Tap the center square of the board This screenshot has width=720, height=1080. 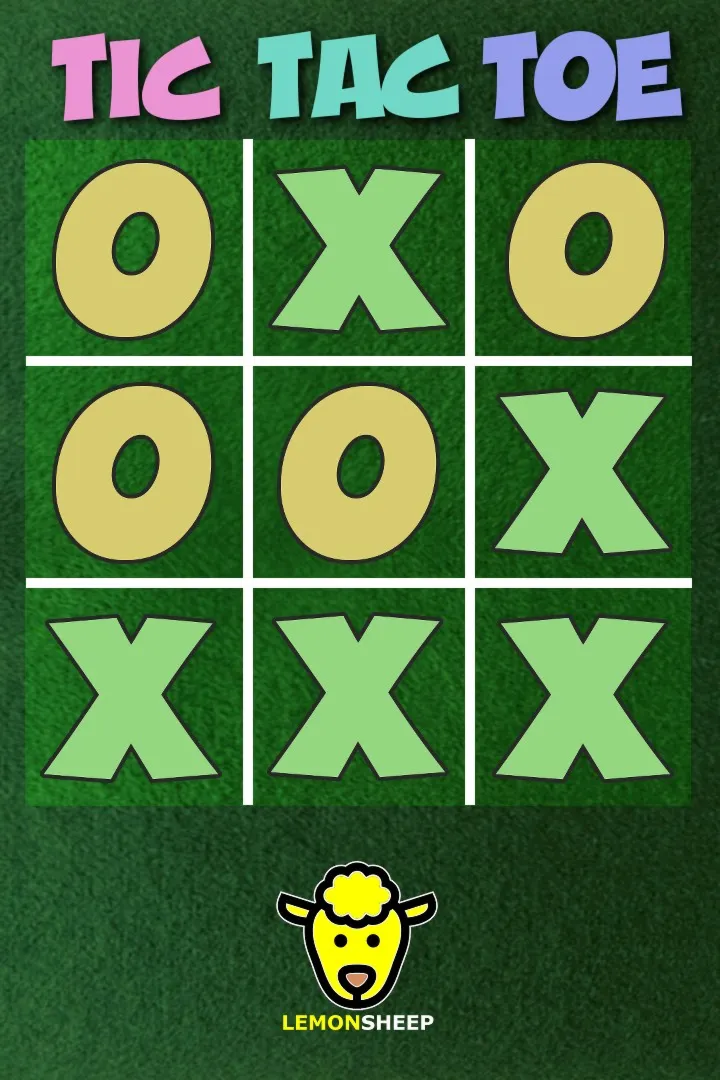pyautogui.click(x=358, y=472)
